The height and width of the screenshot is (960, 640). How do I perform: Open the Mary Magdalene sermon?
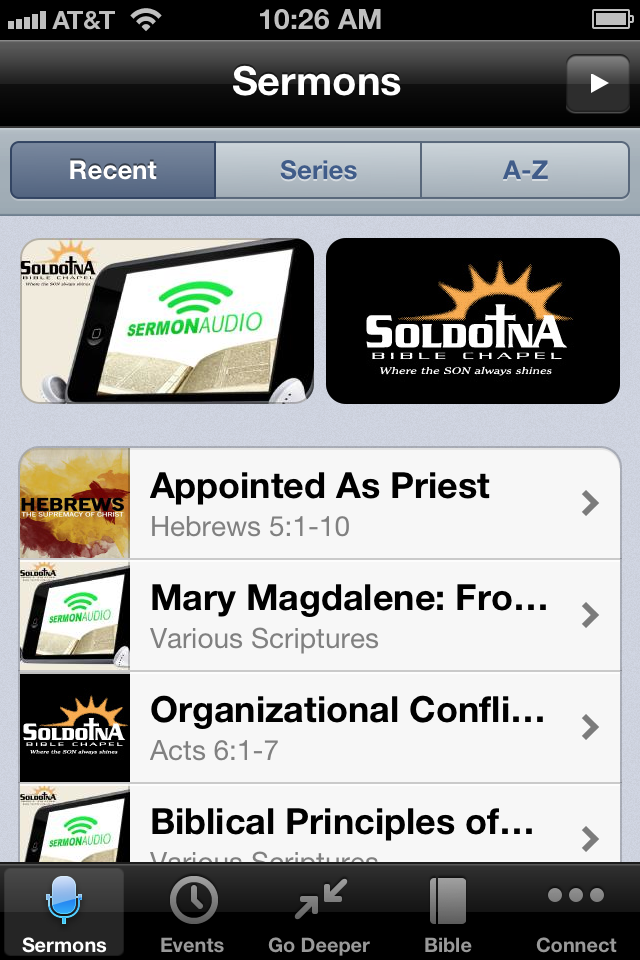click(320, 615)
